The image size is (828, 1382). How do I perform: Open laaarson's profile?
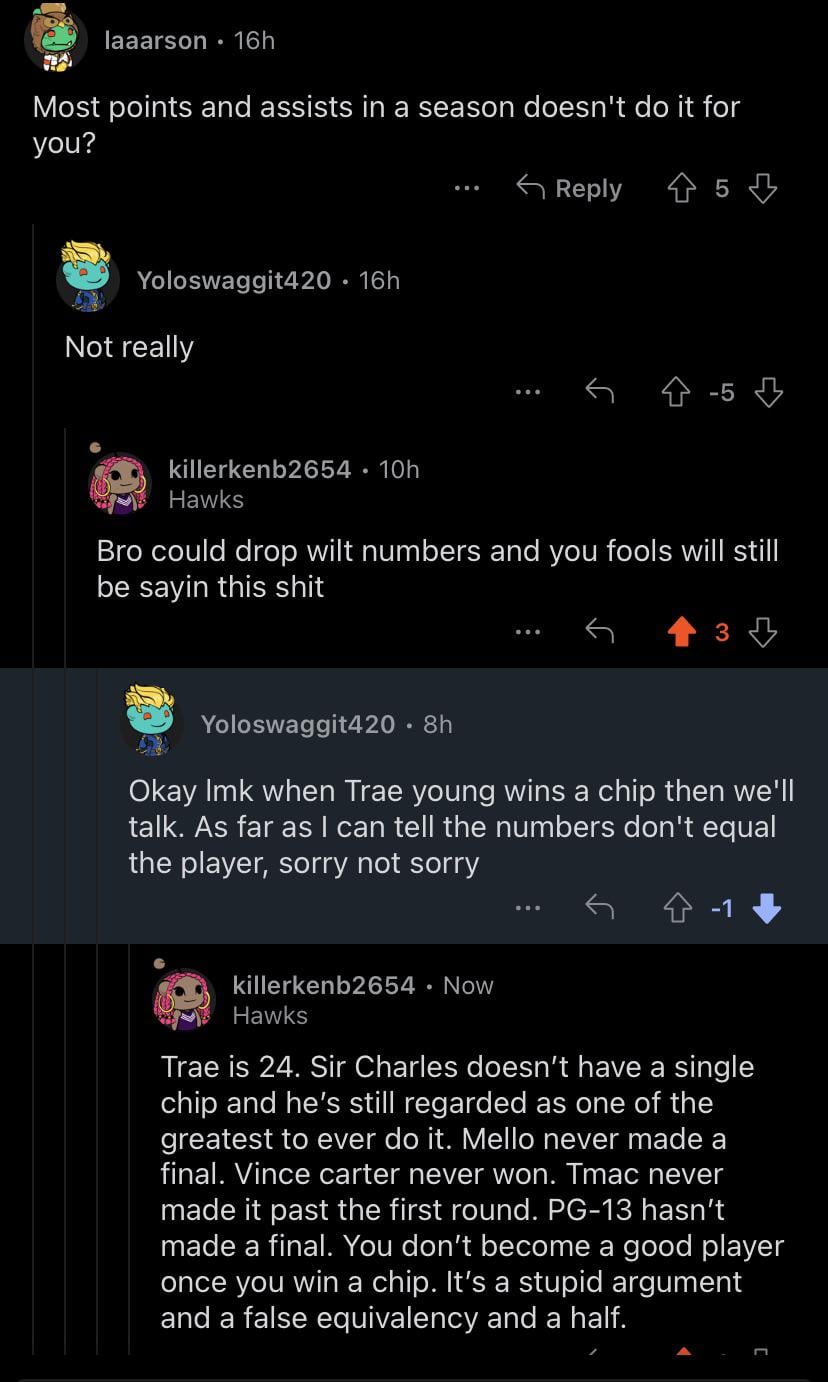155,40
